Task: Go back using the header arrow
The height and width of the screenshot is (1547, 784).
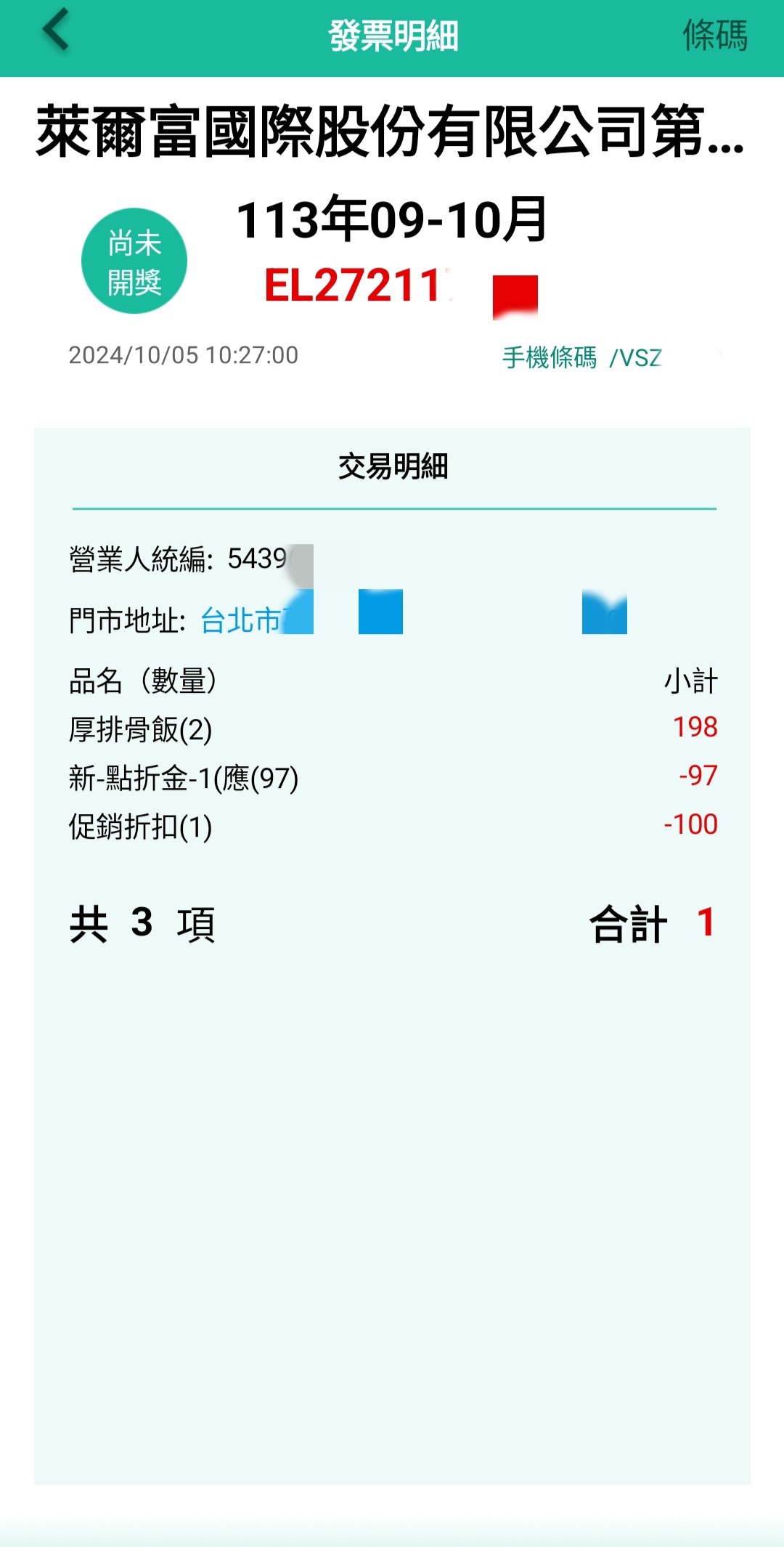Action: coord(56,31)
